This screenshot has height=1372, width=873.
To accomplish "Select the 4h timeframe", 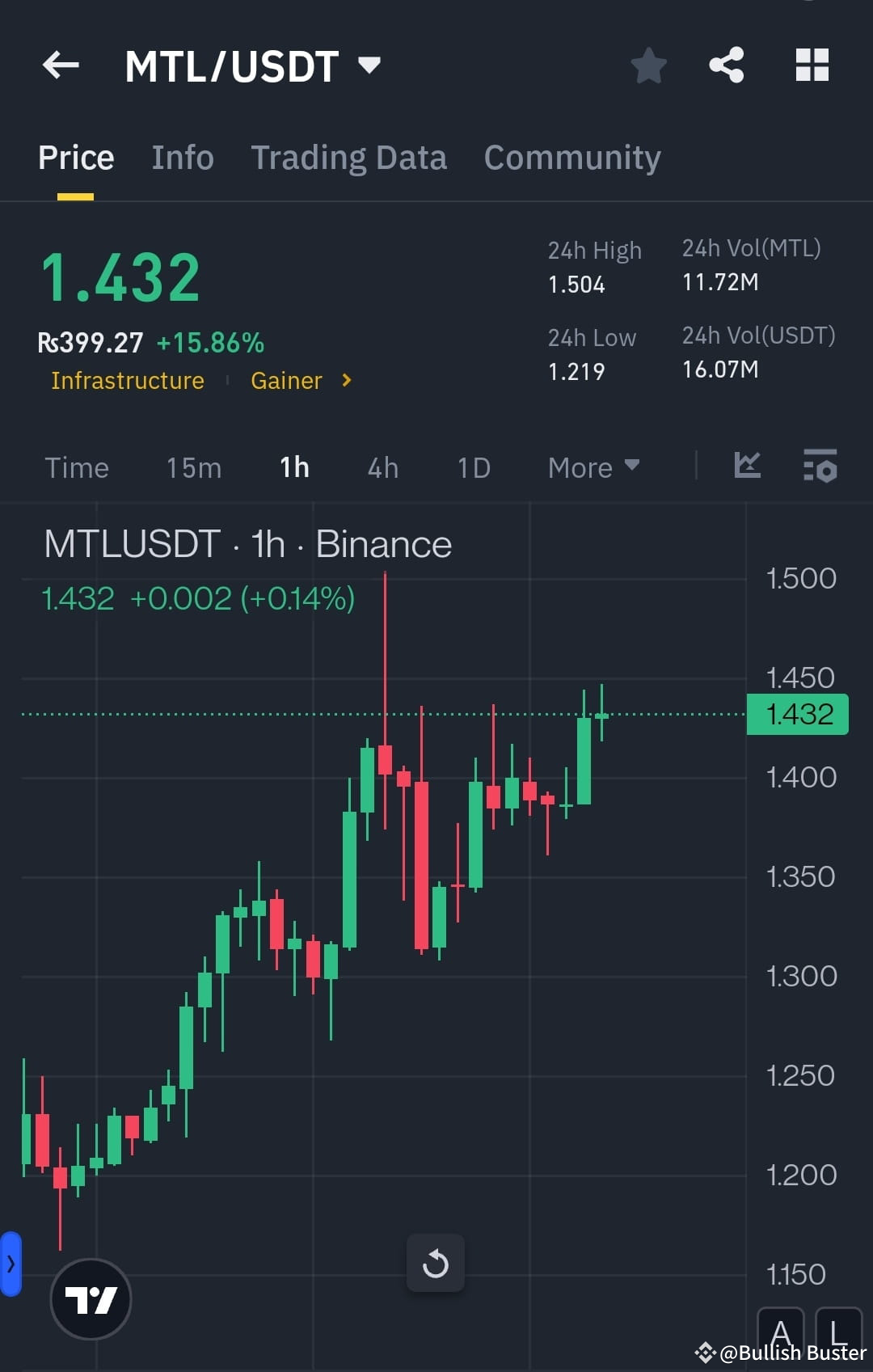I will tap(382, 467).
